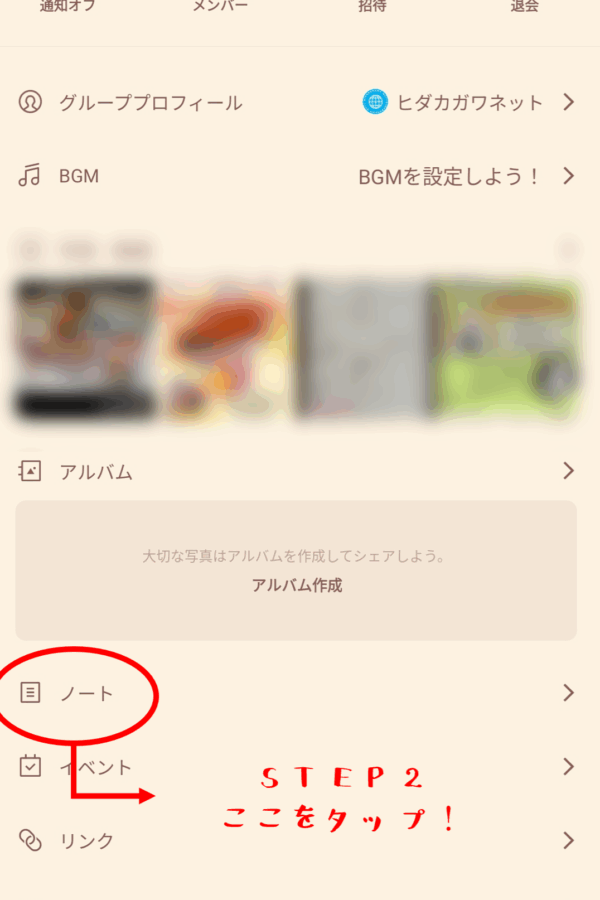
Task: Open the ノート row
Action: (x=86, y=693)
